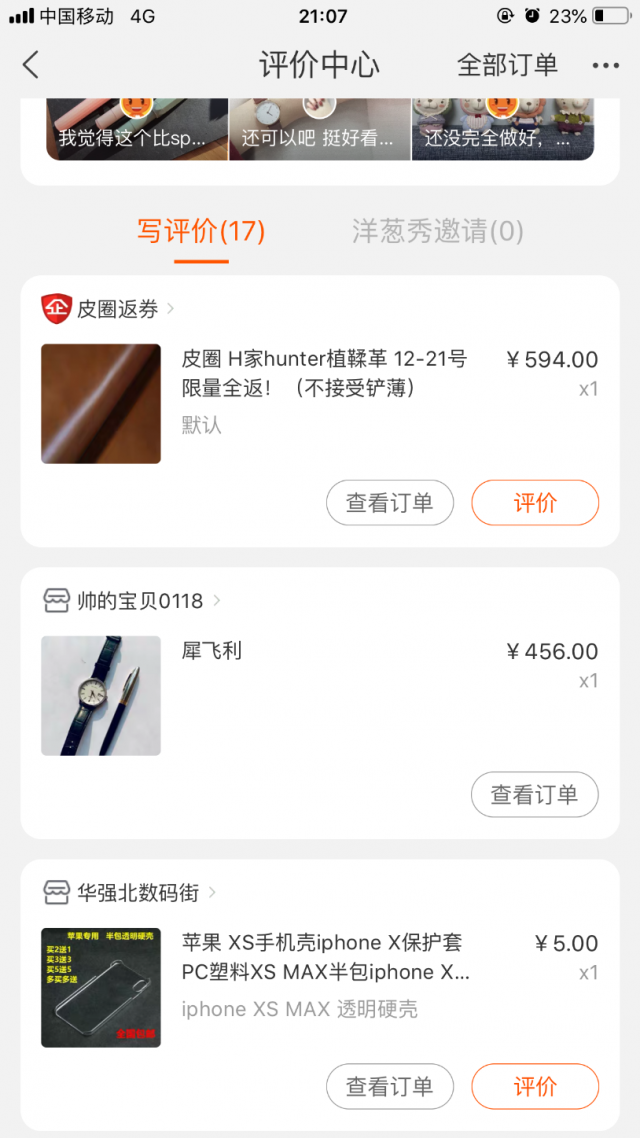
Task: Open the 皮圈返券 shop link
Action: pos(108,309)
